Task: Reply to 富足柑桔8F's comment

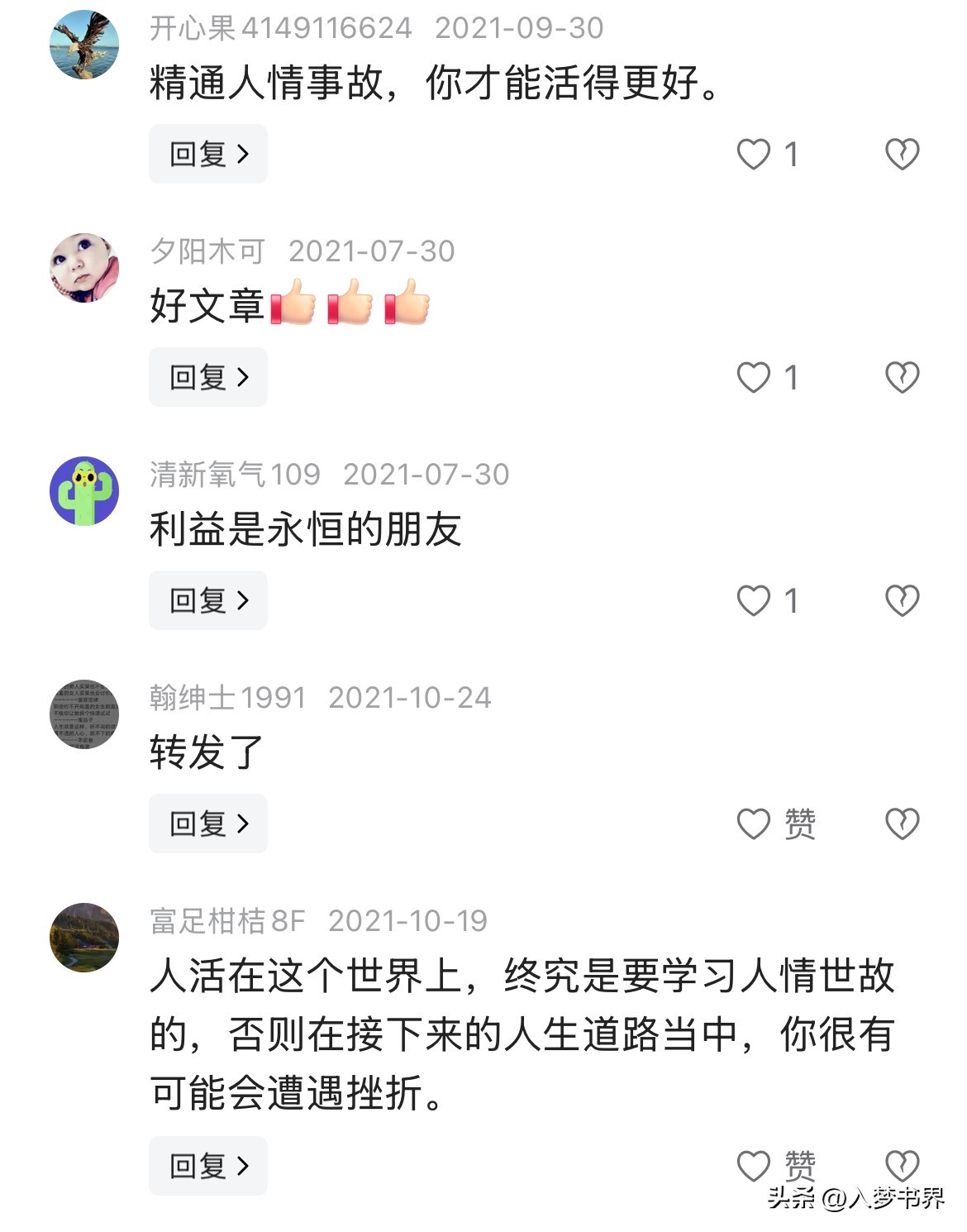Action: tap(208, 1166)
